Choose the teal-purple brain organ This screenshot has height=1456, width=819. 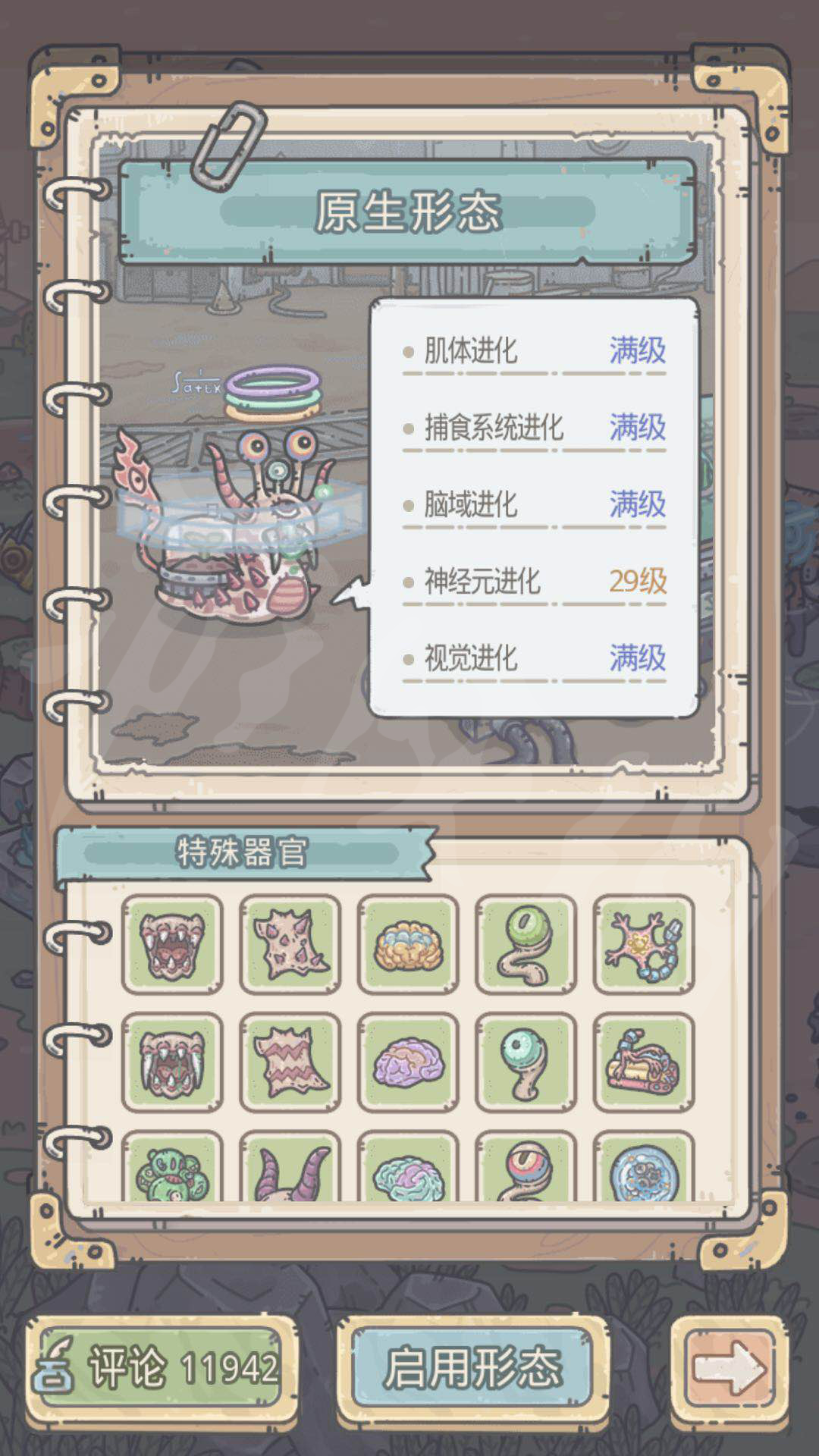pyautogui.click(x=408, y=1166)
